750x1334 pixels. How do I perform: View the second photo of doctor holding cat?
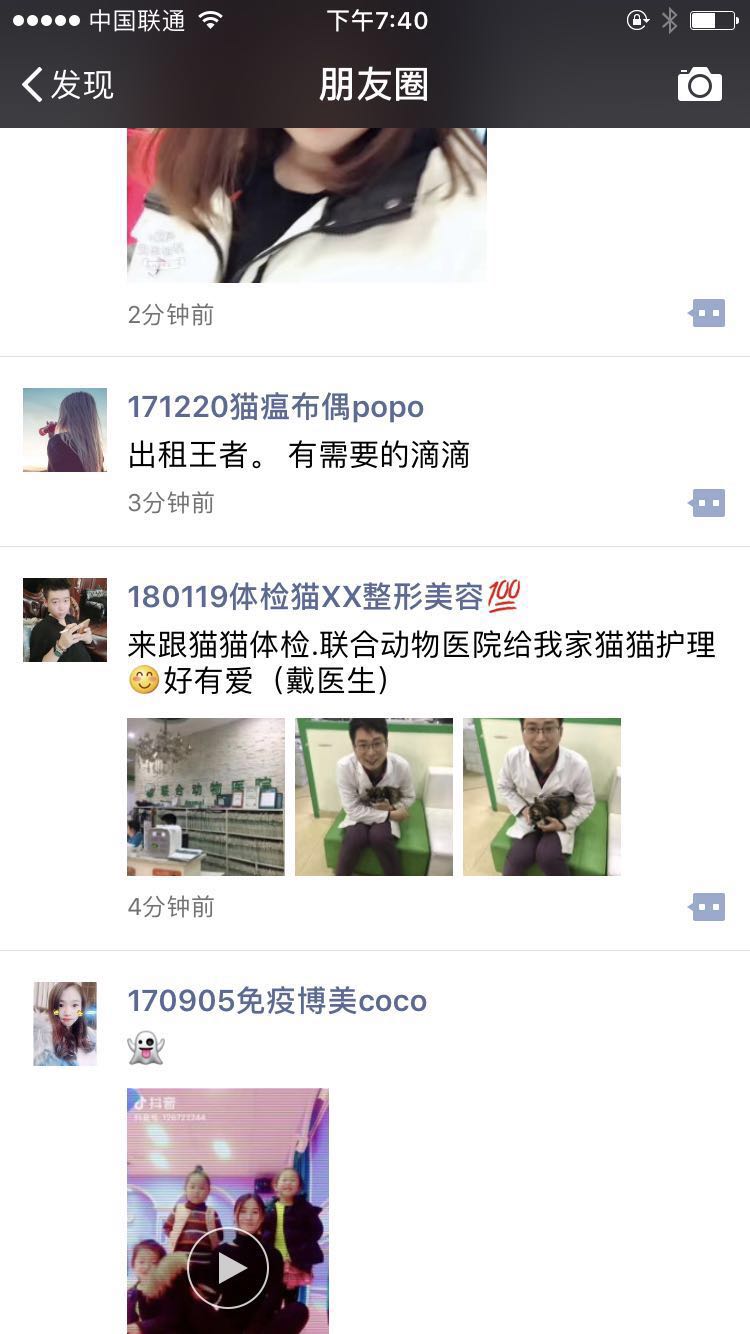pos(374,797)
